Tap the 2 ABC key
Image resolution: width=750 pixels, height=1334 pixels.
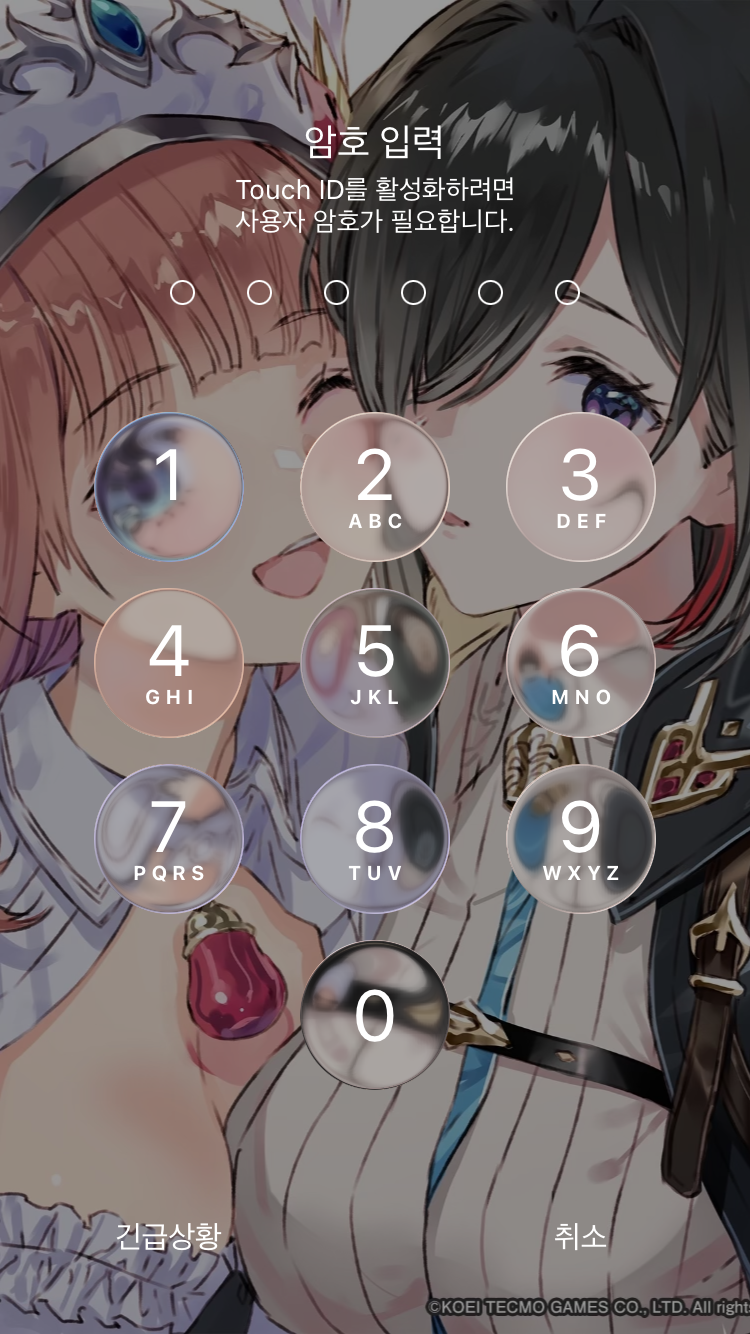375,487
